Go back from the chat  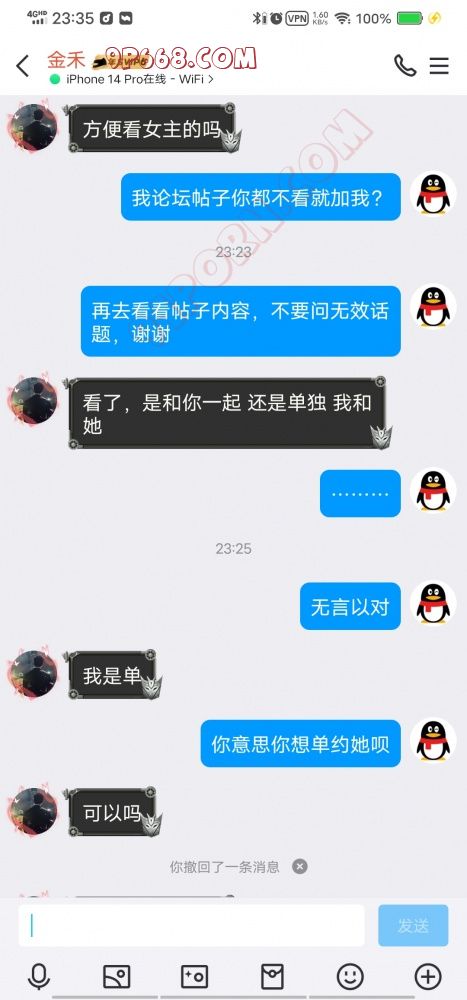pos(23,66)
